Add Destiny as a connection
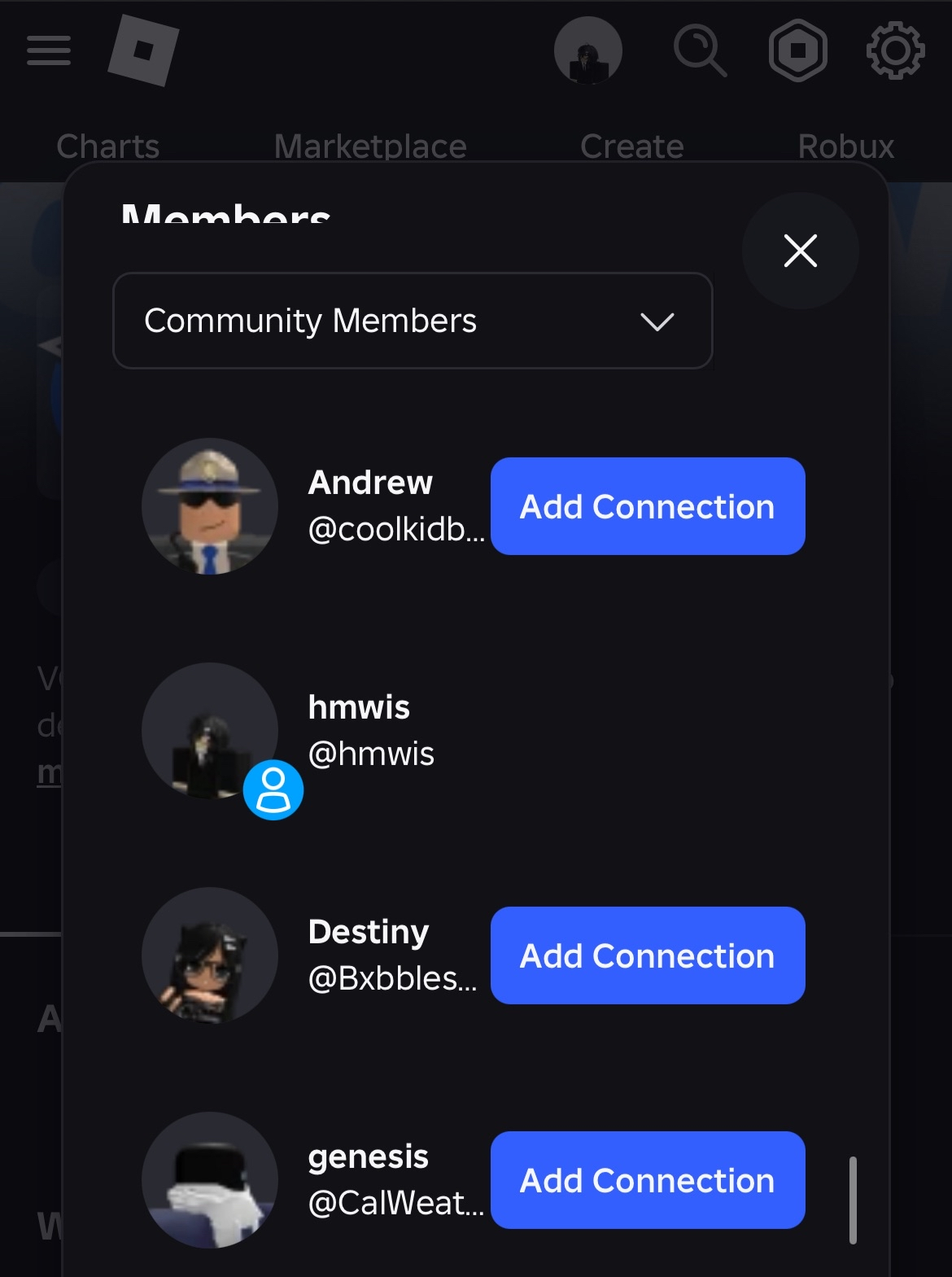 tap(648, 956)
